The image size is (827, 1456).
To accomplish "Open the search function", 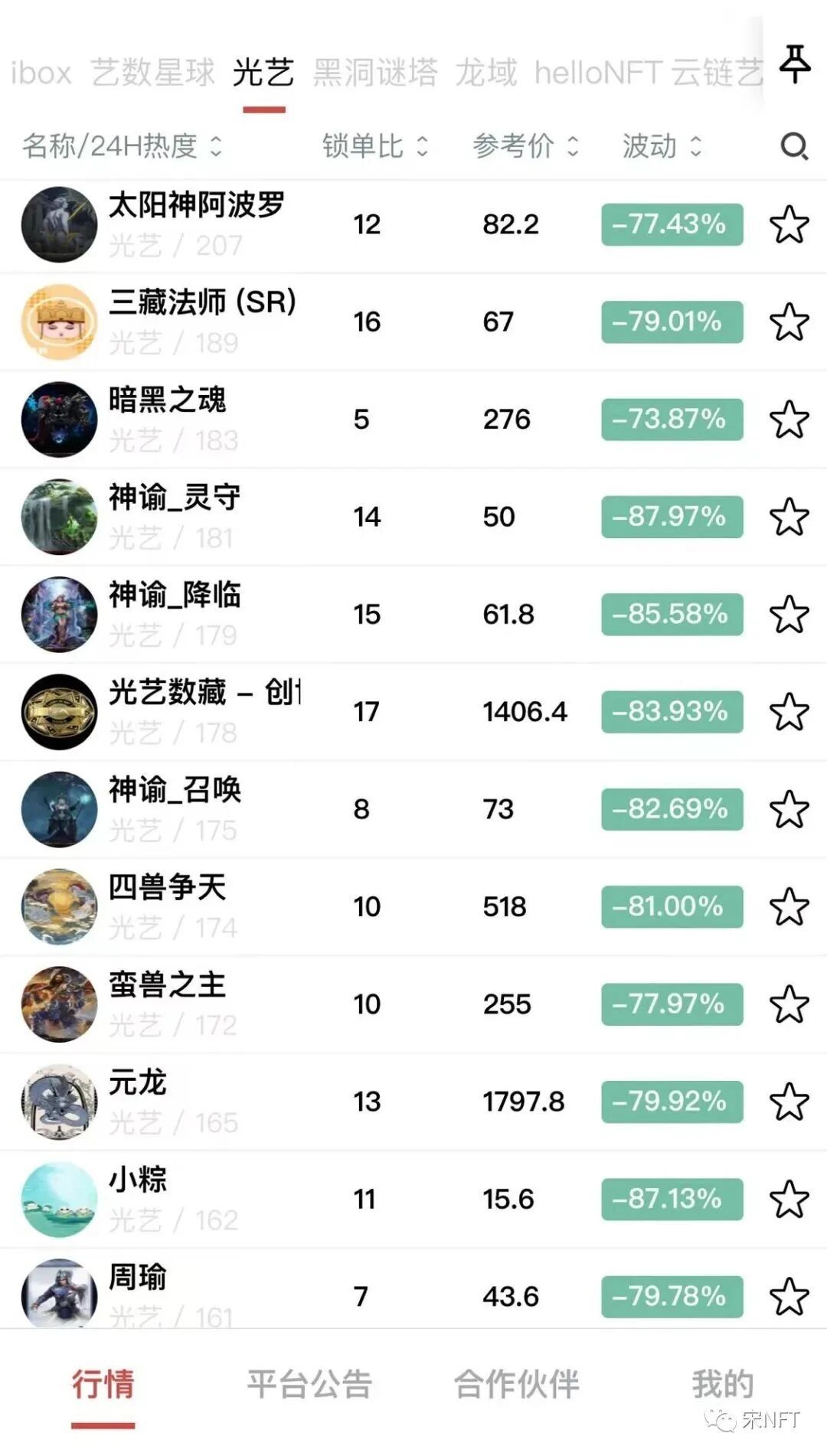I will (x=795, y=147).
